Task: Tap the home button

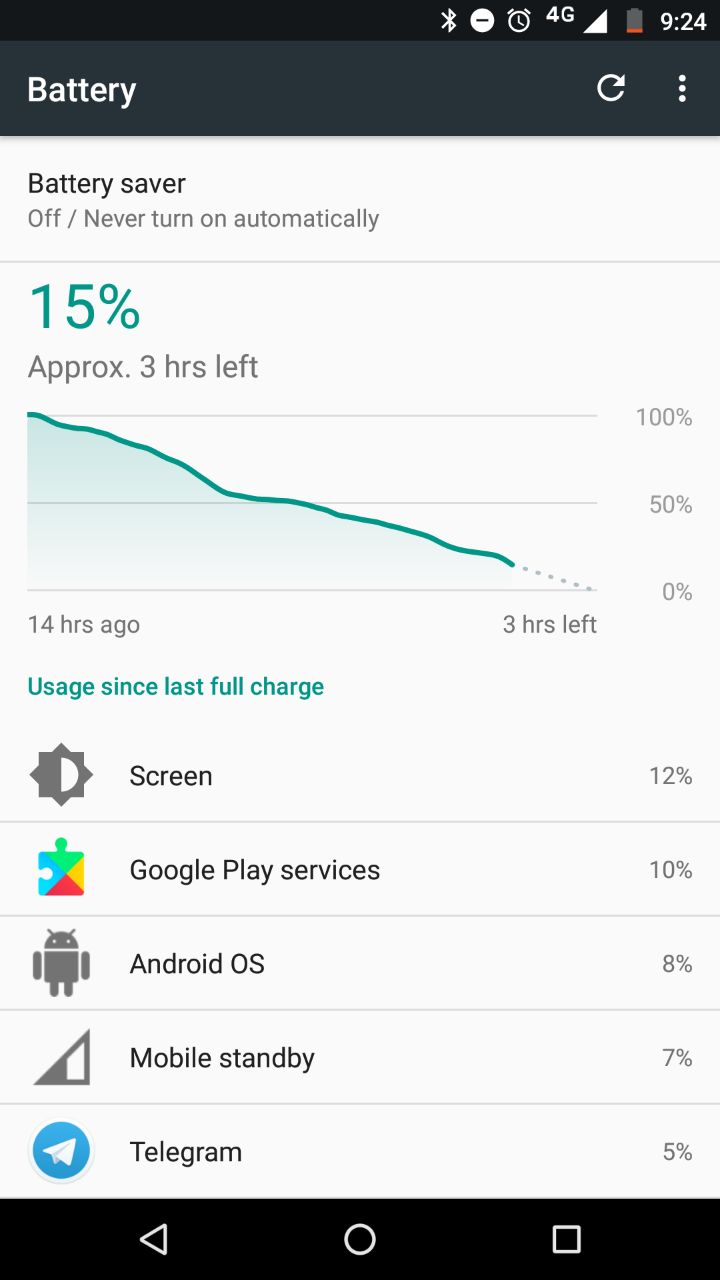Action: point(360,1239)
